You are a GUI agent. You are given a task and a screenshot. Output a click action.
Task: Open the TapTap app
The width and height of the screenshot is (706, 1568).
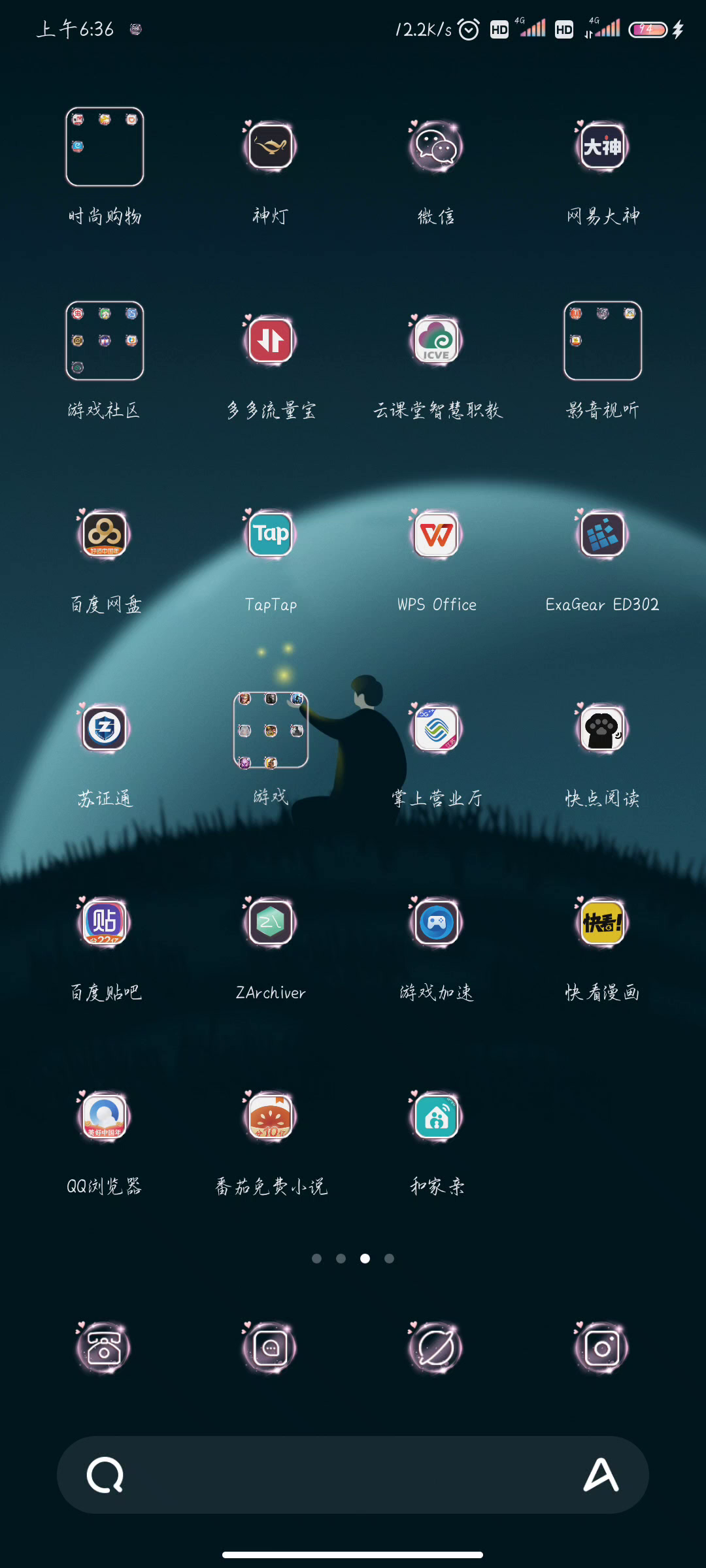(270, 534)
